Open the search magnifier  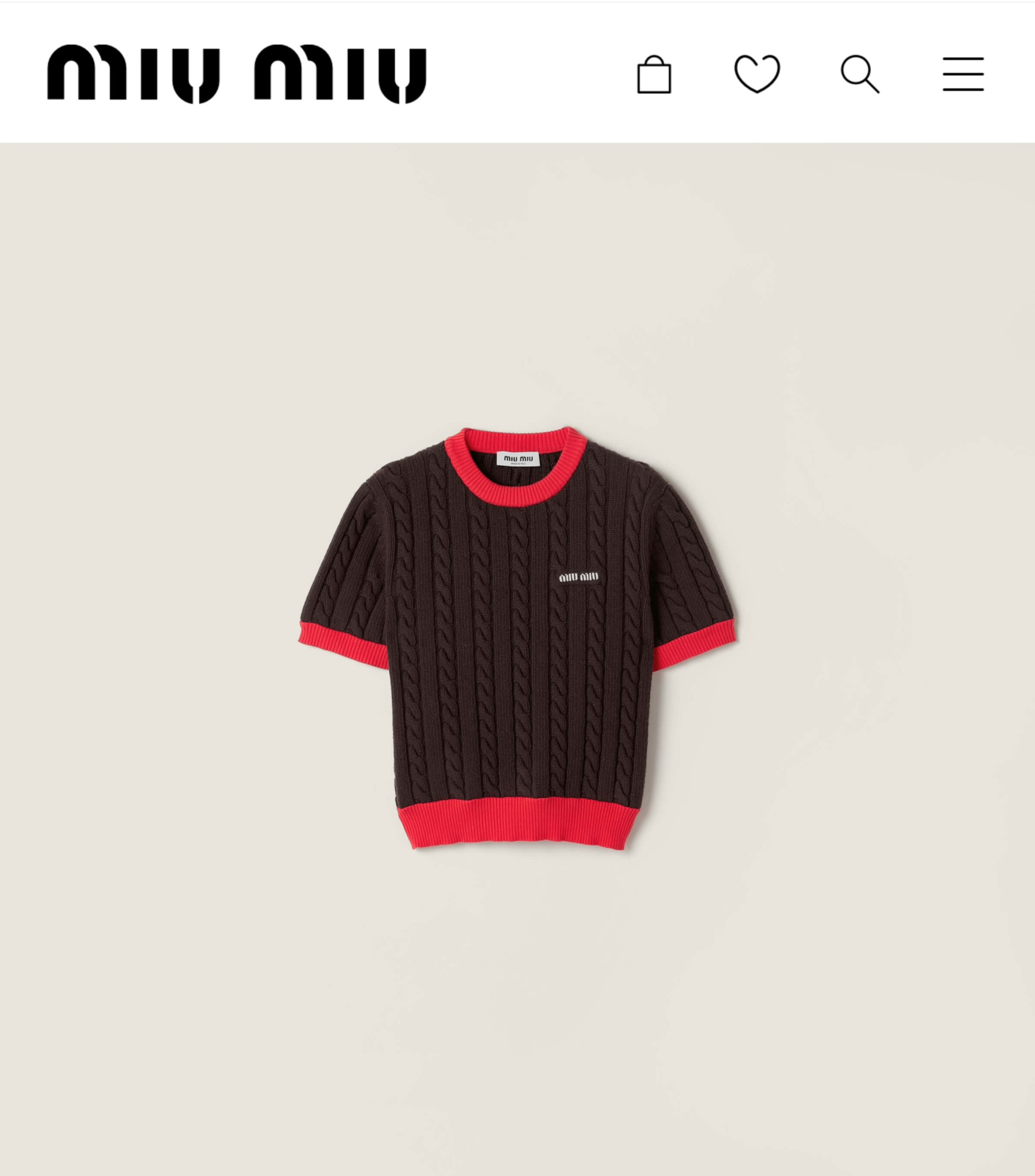859,74
